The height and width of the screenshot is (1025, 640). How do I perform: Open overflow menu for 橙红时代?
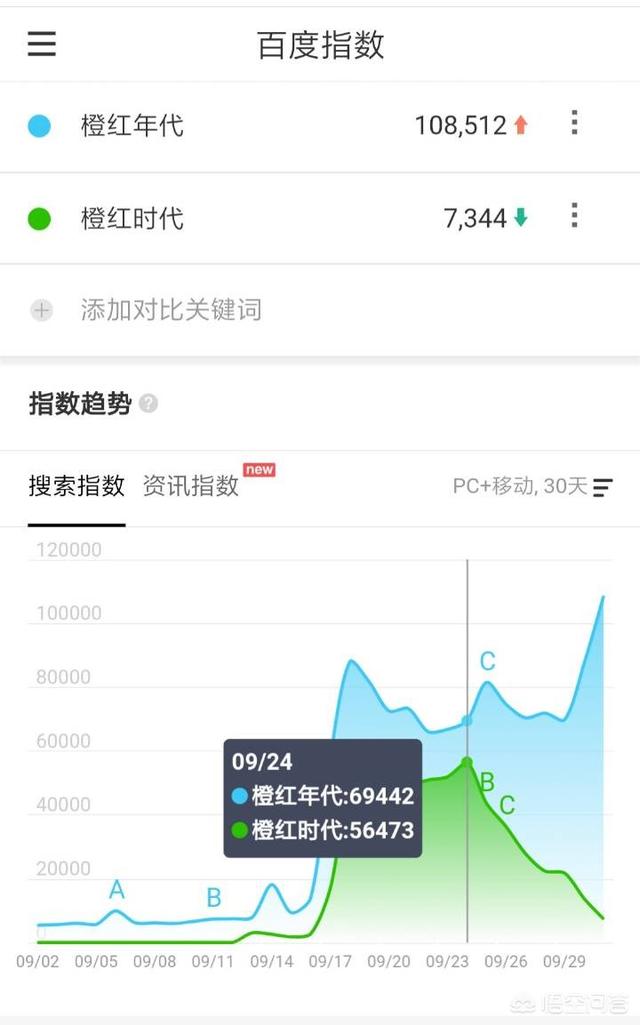coord(574,215)
